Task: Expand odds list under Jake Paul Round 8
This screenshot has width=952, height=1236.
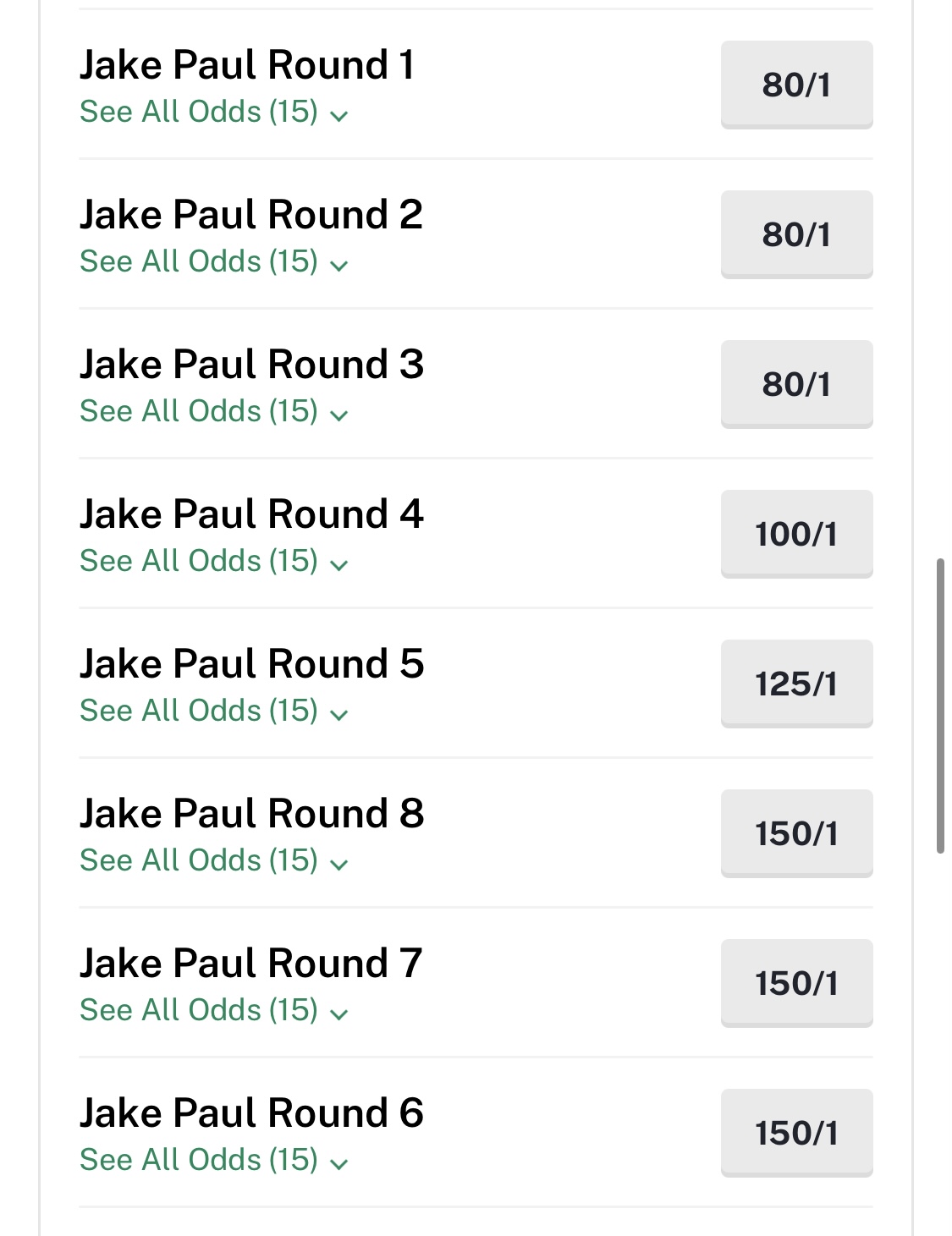Action: point(213,860)
